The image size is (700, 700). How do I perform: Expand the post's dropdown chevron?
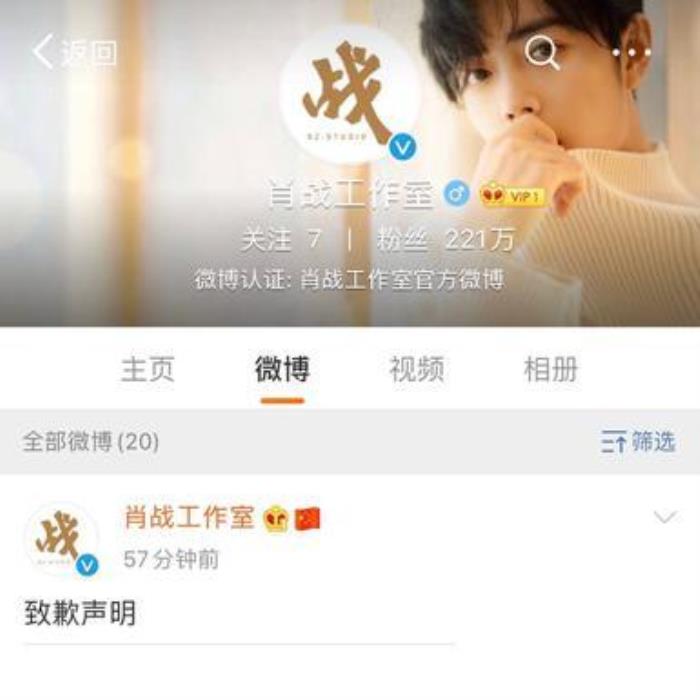click(664, 517)
